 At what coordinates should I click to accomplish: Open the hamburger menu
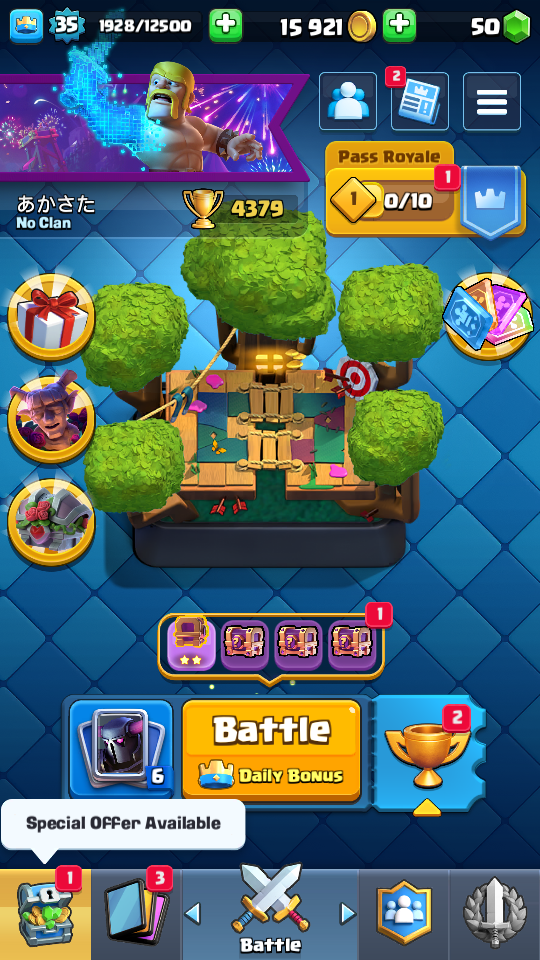pos(492,102)
